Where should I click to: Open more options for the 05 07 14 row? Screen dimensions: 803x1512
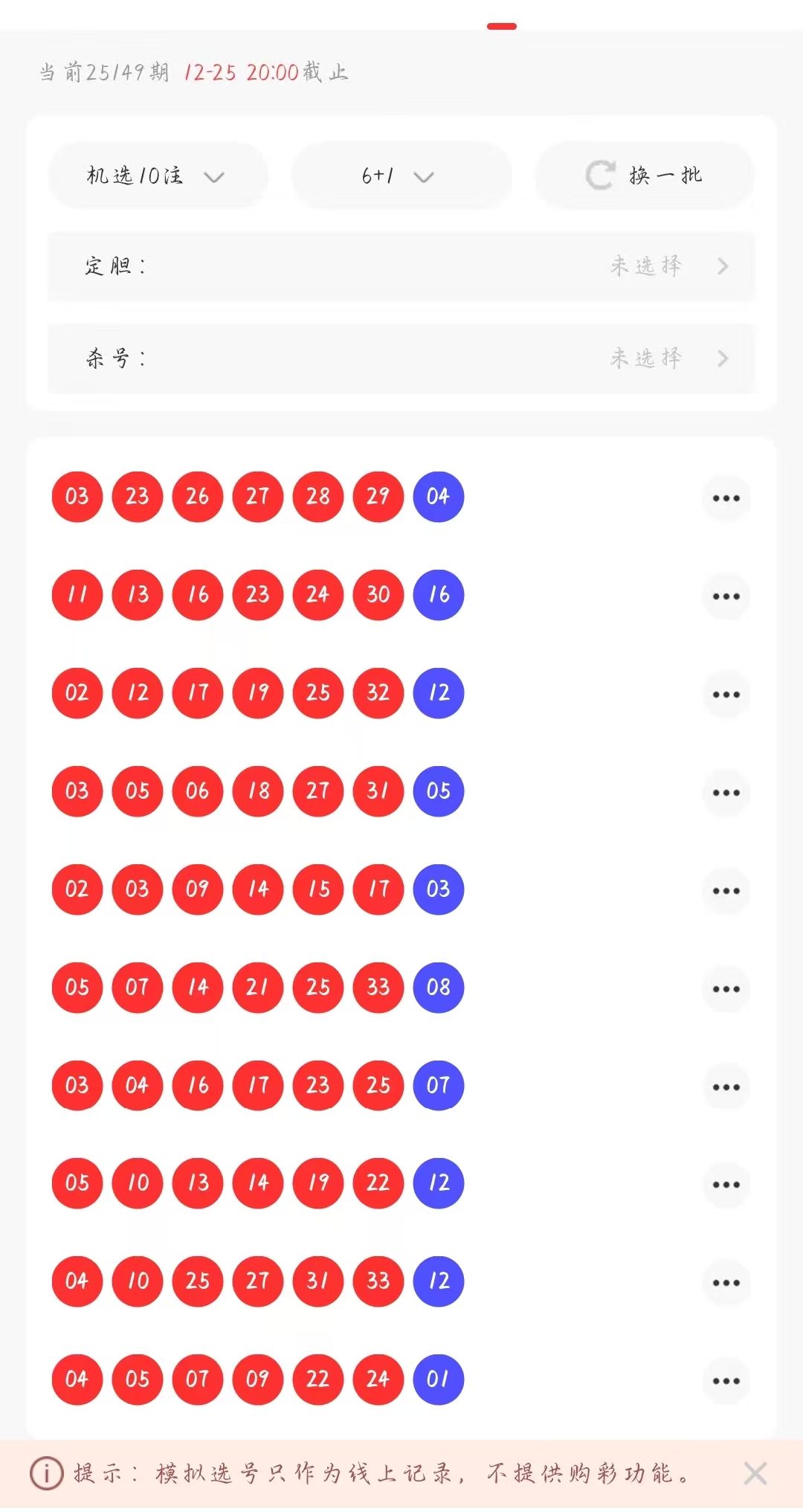click(726, 988)
